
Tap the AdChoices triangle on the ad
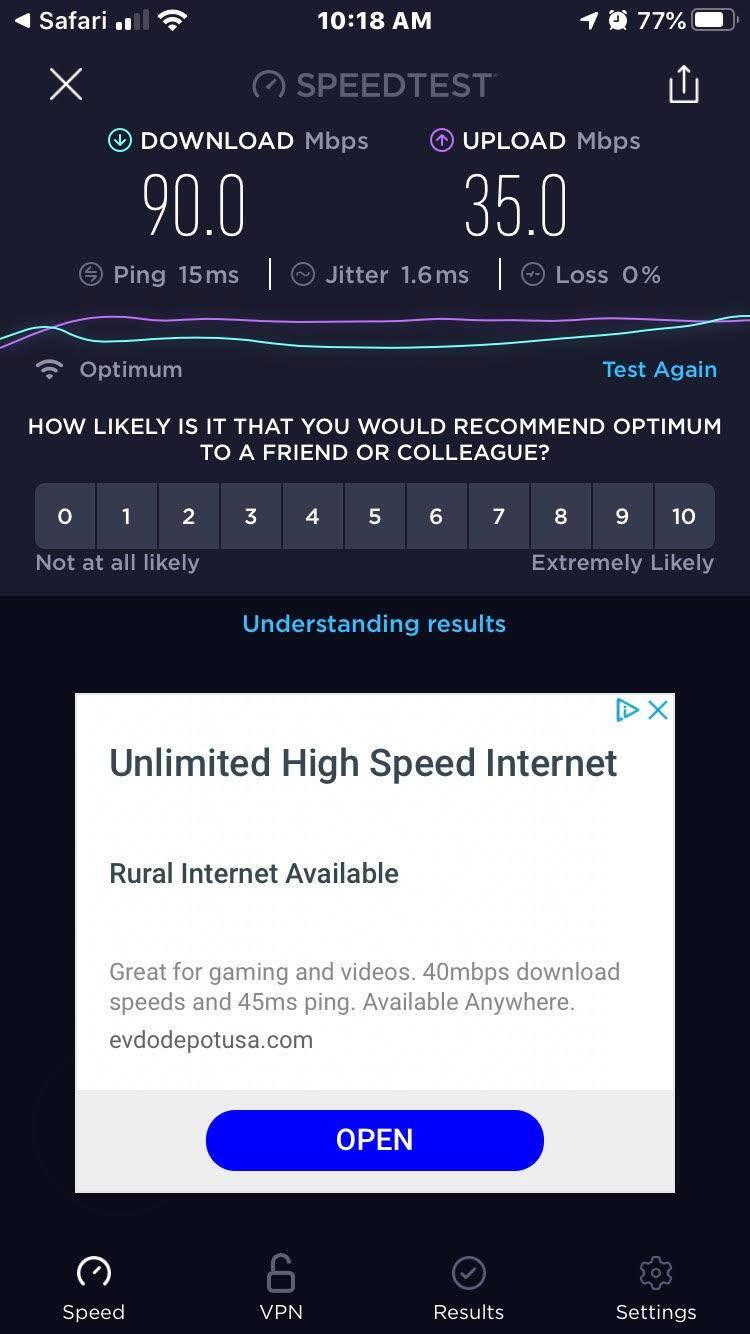tap(628, 710)
